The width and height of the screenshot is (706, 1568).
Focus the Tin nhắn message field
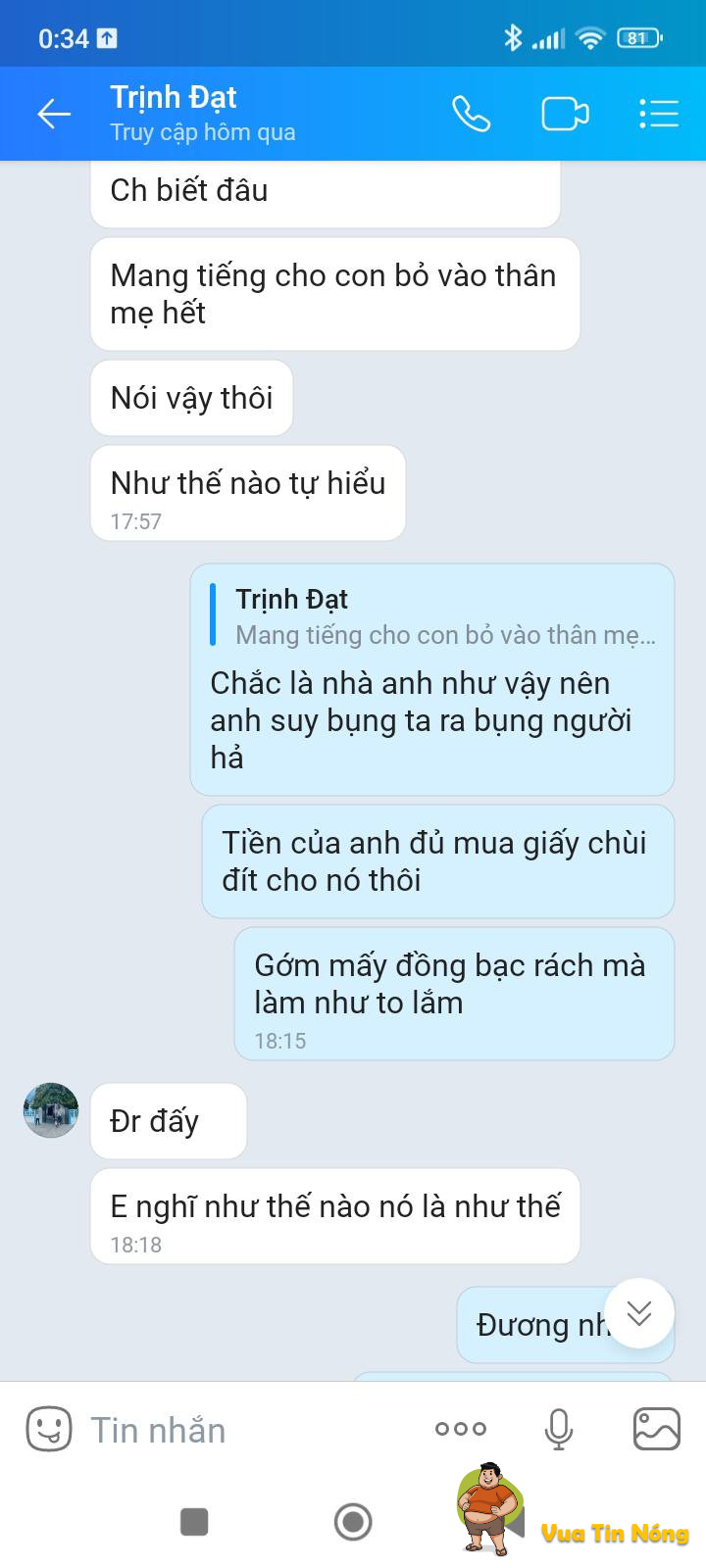click(245, 1430)
